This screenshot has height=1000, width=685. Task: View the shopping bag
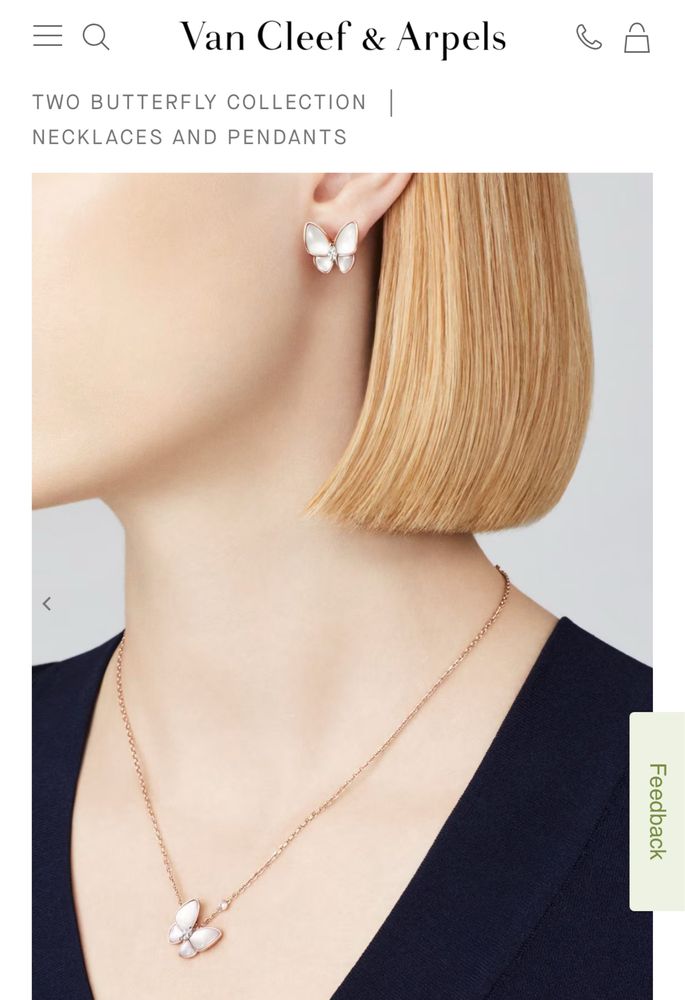click(637, 38)
